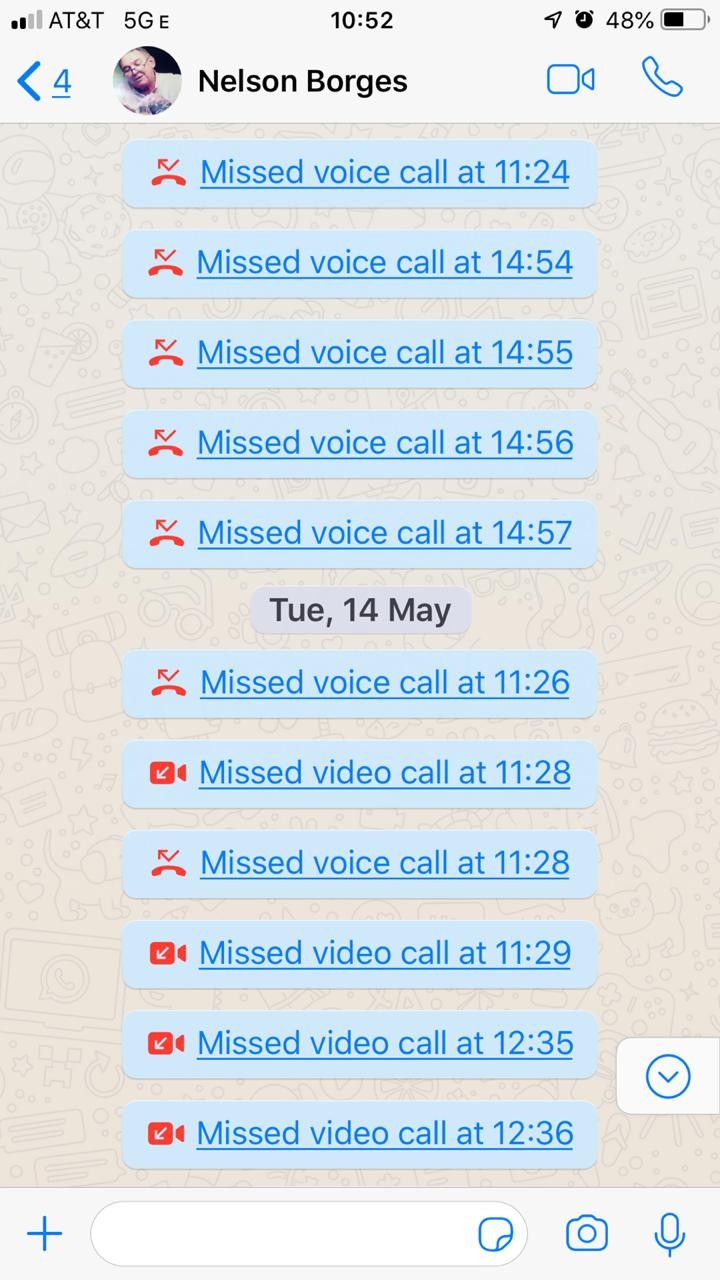
Task: Open the camera
Action: click(x=586, y=1233)
